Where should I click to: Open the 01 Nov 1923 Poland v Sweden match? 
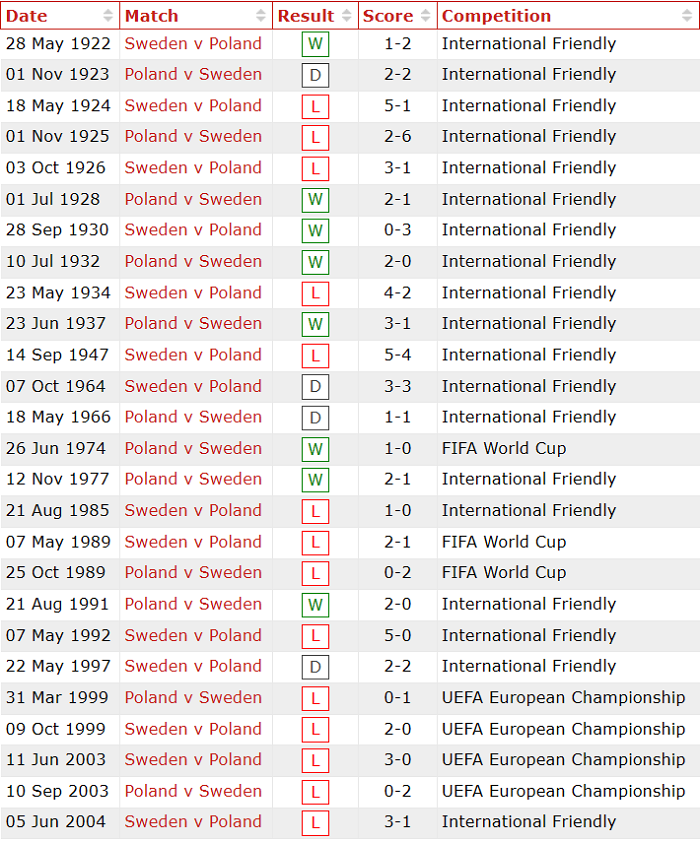click(x=193, y=74)
